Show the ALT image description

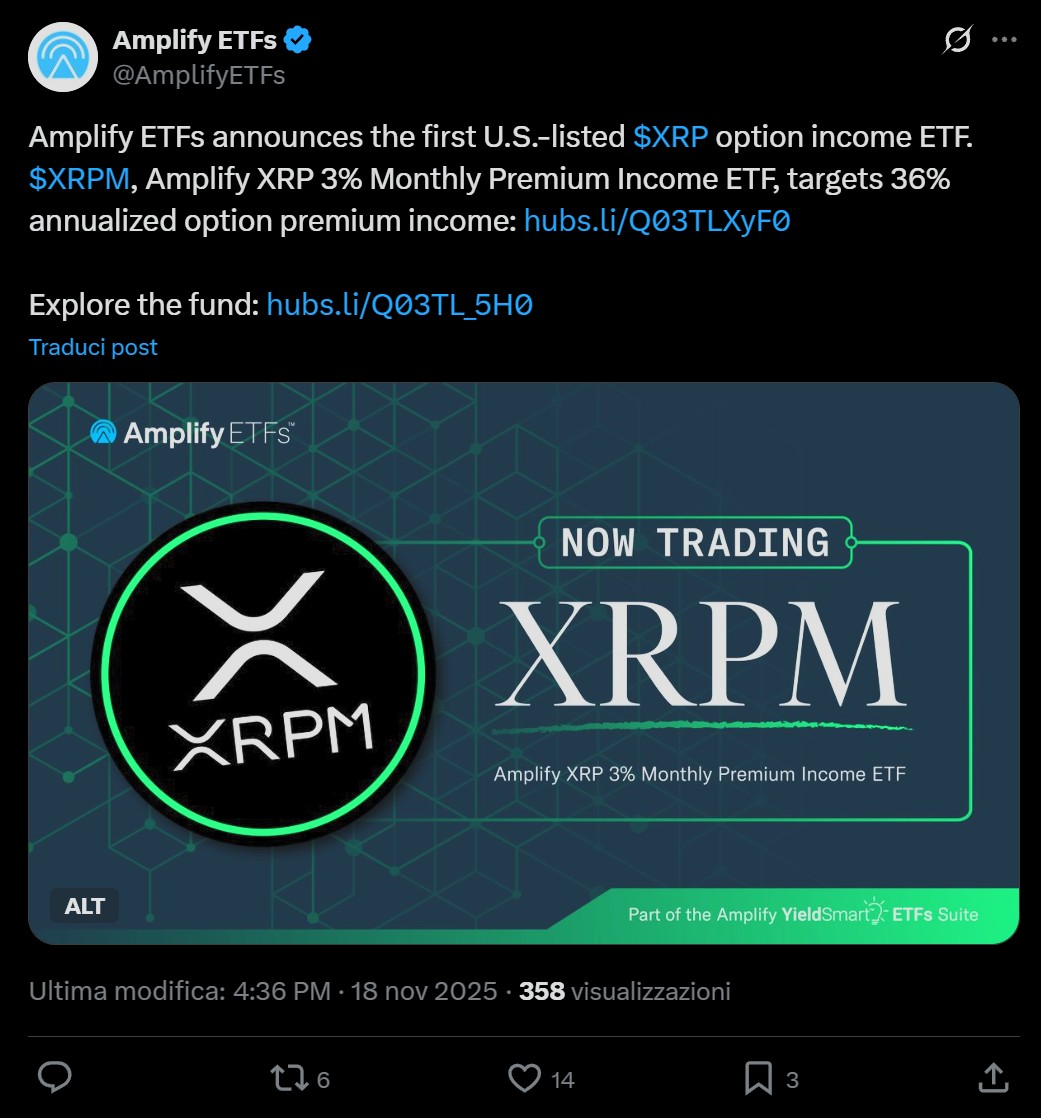[x=85, y=906]
